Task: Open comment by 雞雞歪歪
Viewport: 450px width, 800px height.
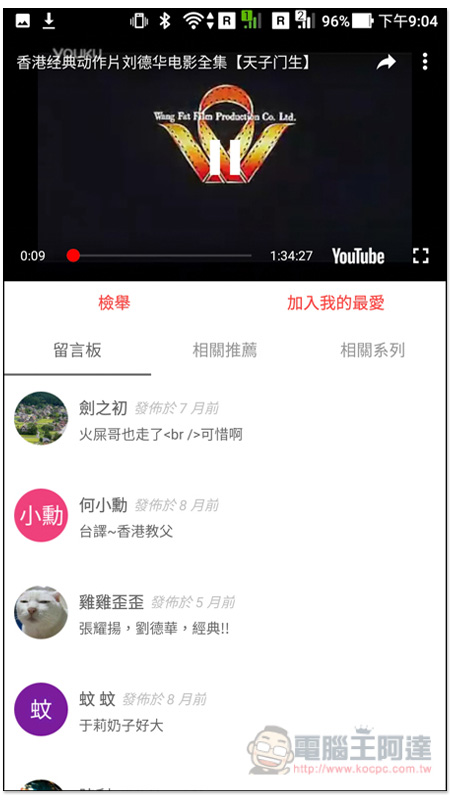Action: tap(224, 613)
